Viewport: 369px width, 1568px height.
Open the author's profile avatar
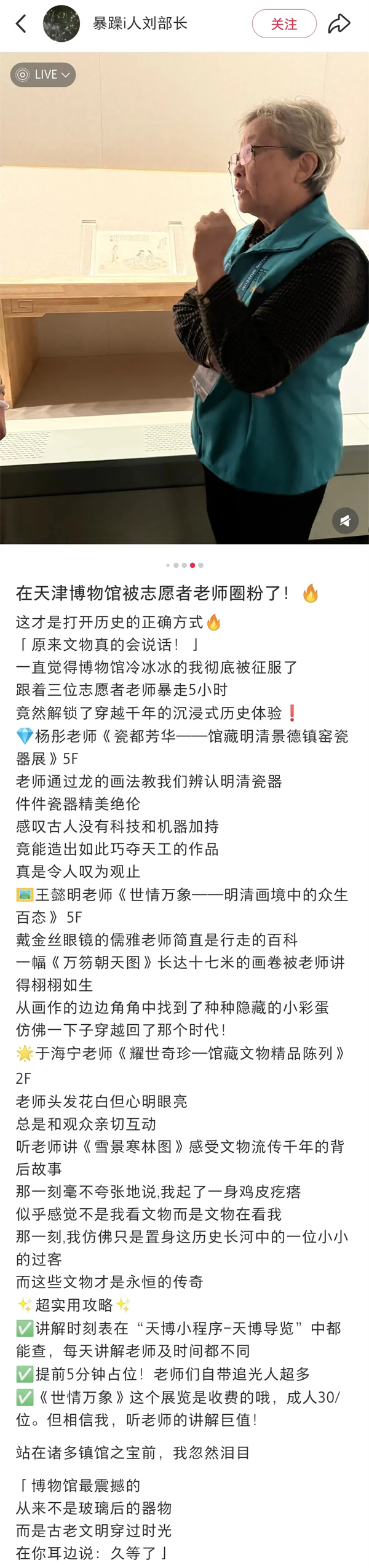pos(61,24)
